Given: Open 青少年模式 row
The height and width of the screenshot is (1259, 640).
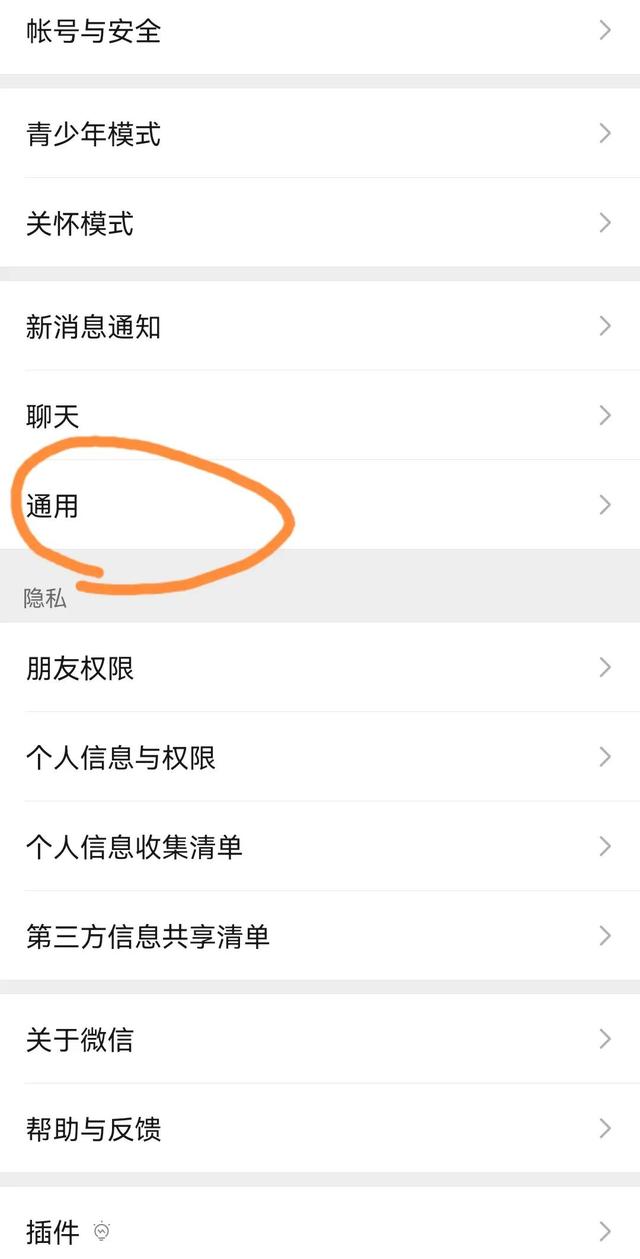Looking at the screenshot, I should click(320, 133).
